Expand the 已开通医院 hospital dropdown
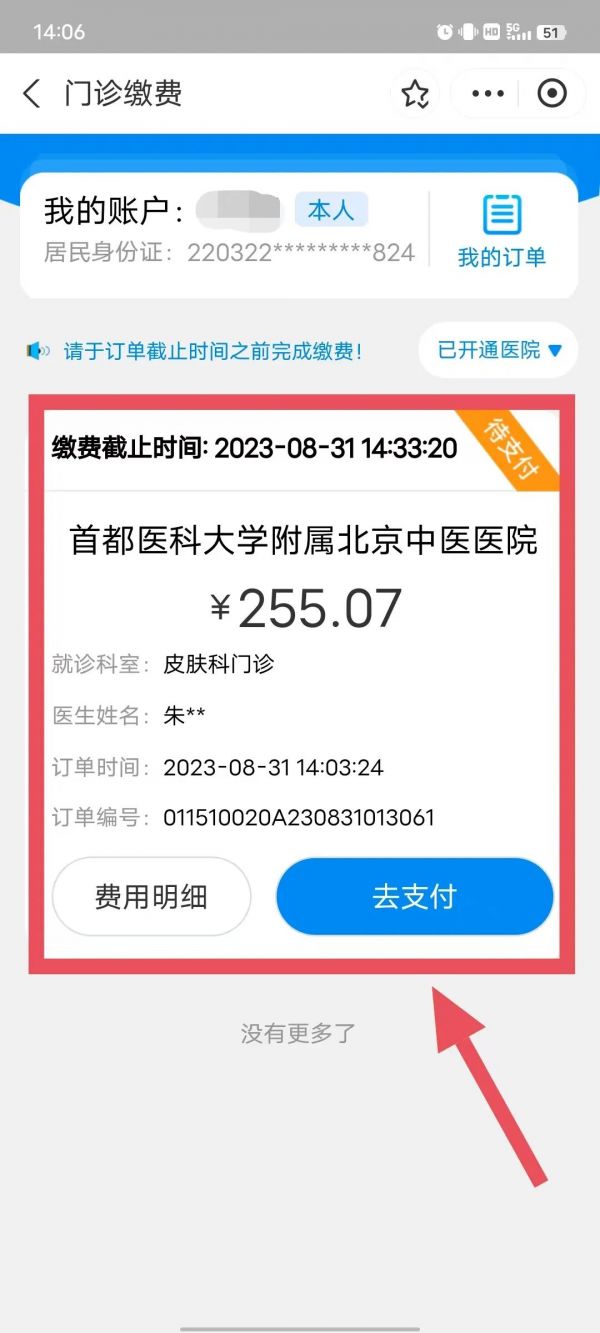This screenshot has height=1333, width=600. tap(500, 350)
